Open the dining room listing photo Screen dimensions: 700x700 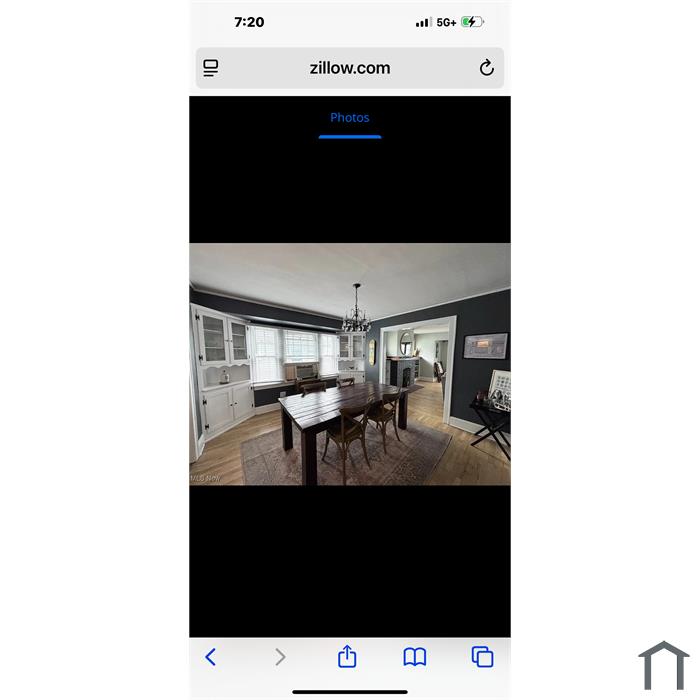coord(350,364)
